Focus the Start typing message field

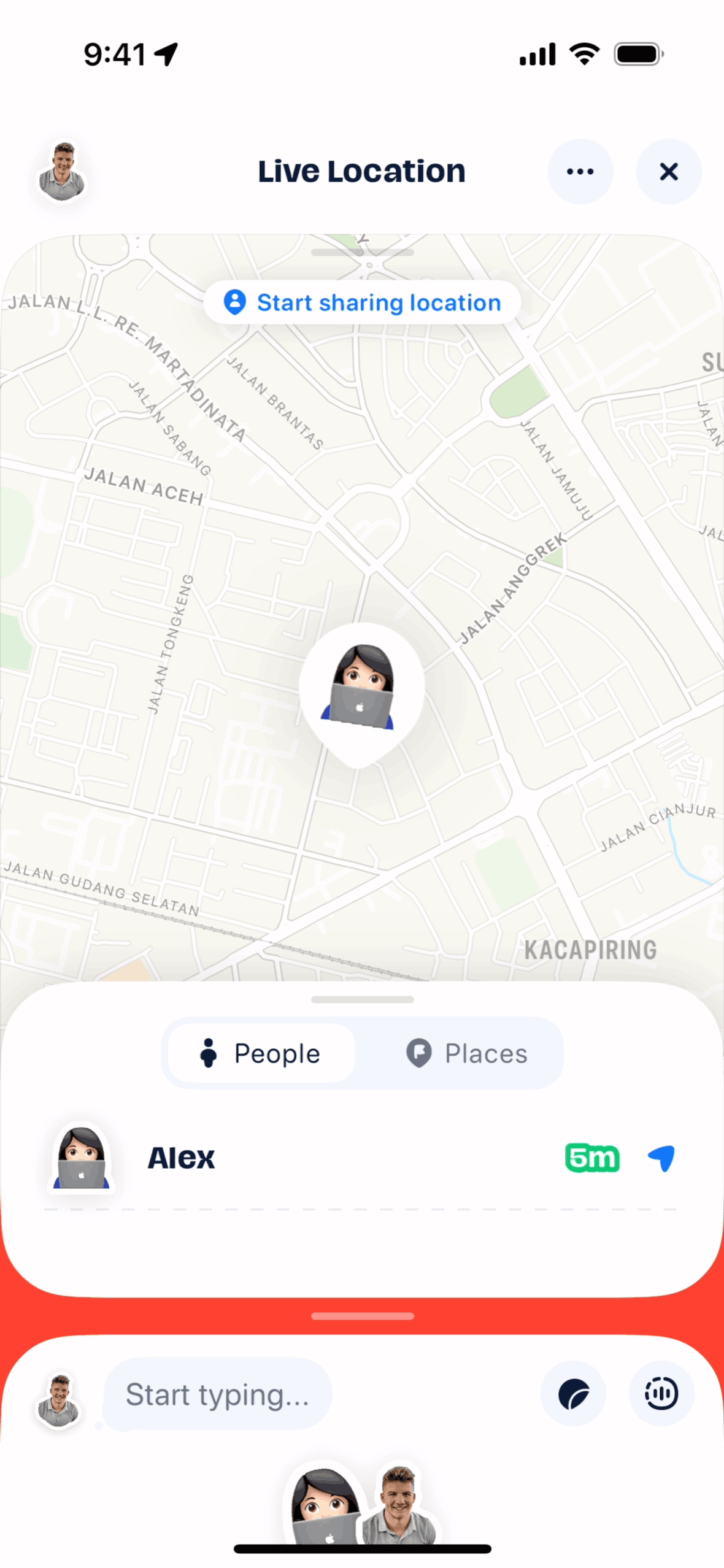[x=218, y=1394]
